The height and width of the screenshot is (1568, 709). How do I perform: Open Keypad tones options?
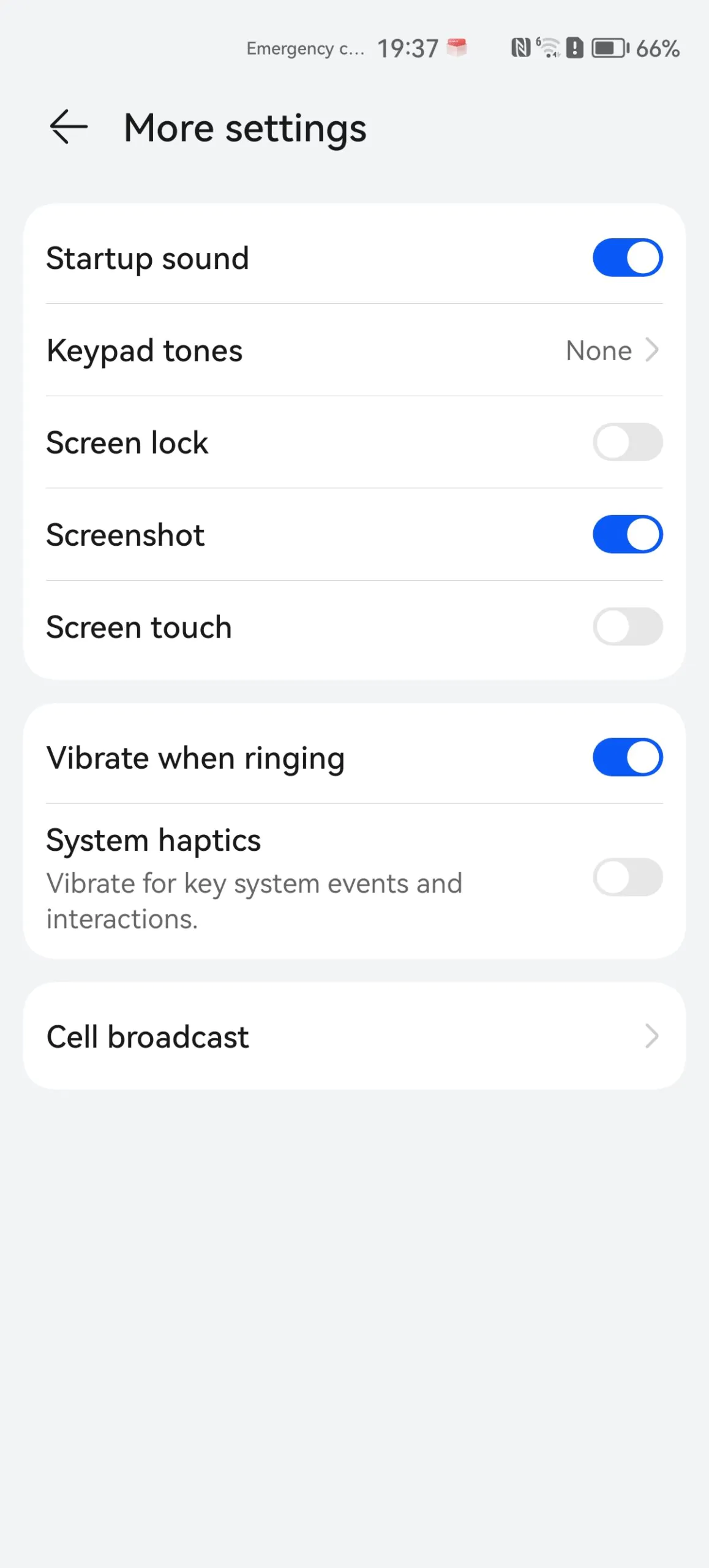[x=354, y=350]
